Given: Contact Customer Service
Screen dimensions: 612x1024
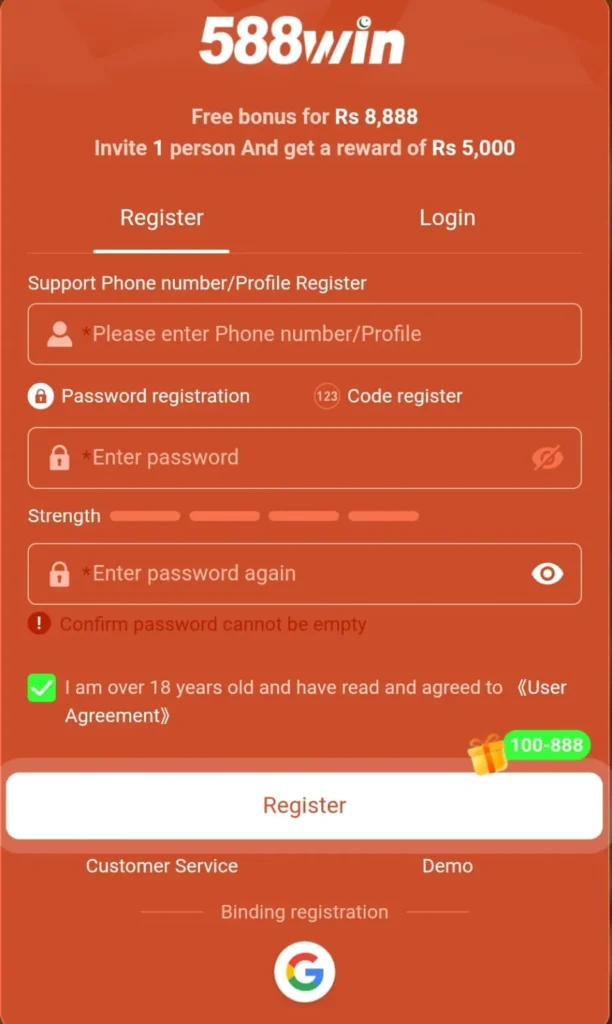Looking at the screenshot, I should coord(162,866).
